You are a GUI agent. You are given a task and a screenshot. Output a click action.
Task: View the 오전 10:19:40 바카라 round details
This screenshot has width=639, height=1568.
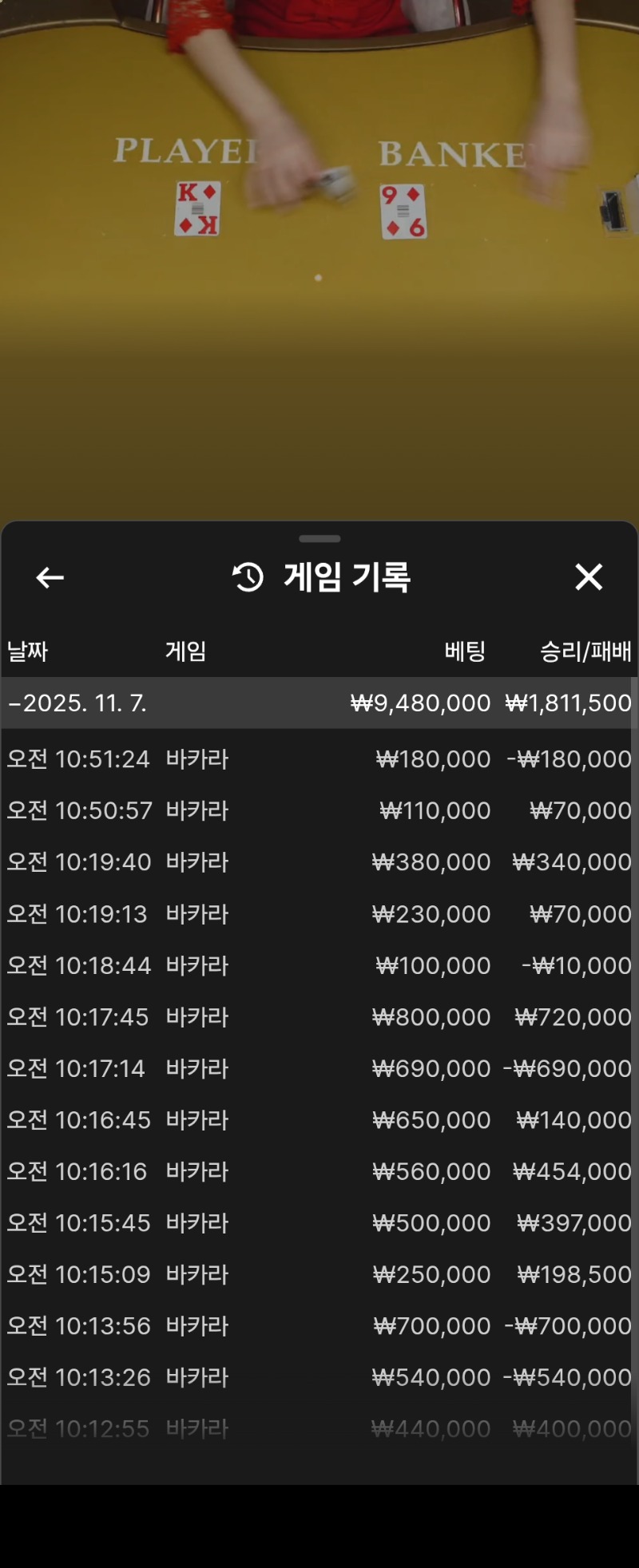point(318,862)
